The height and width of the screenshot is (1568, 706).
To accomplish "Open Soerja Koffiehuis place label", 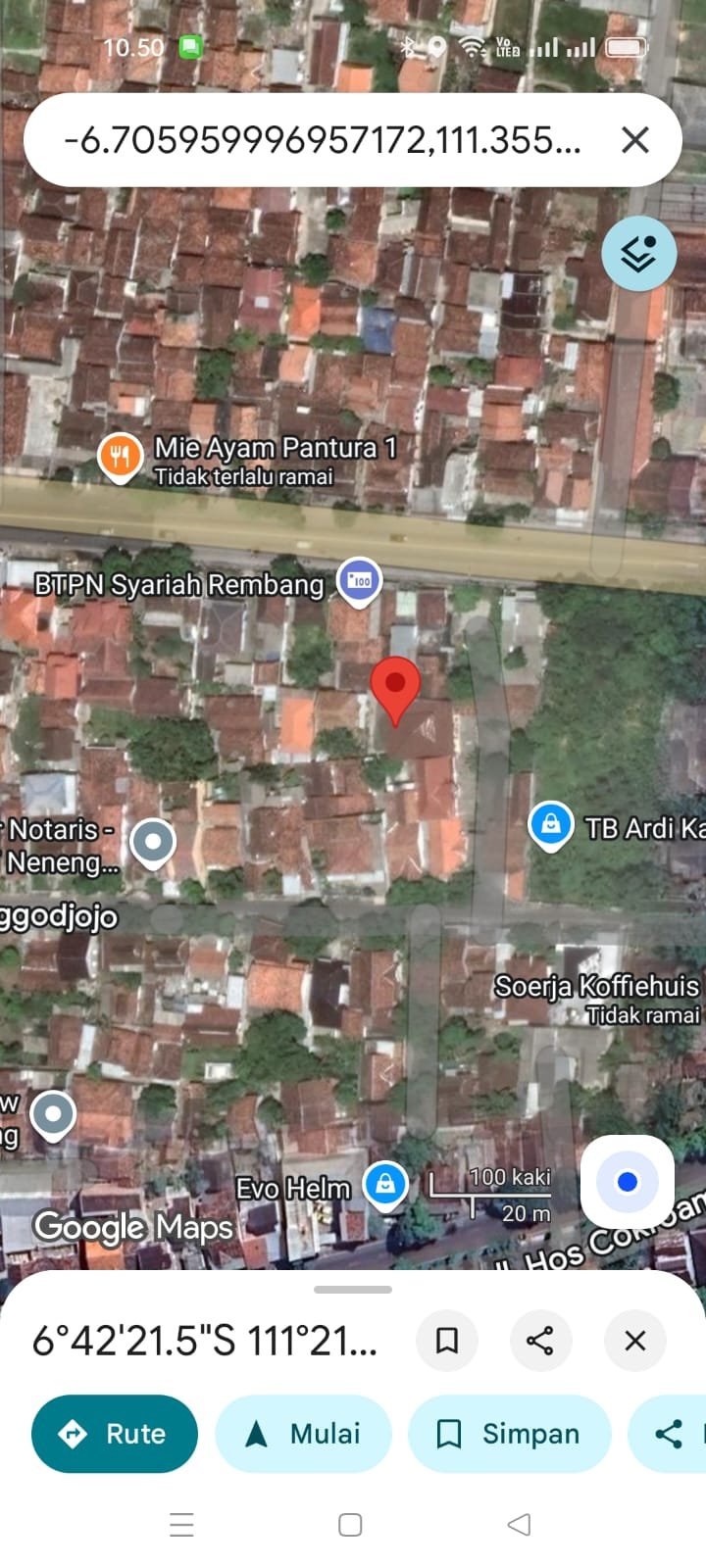I will point(596,986).
